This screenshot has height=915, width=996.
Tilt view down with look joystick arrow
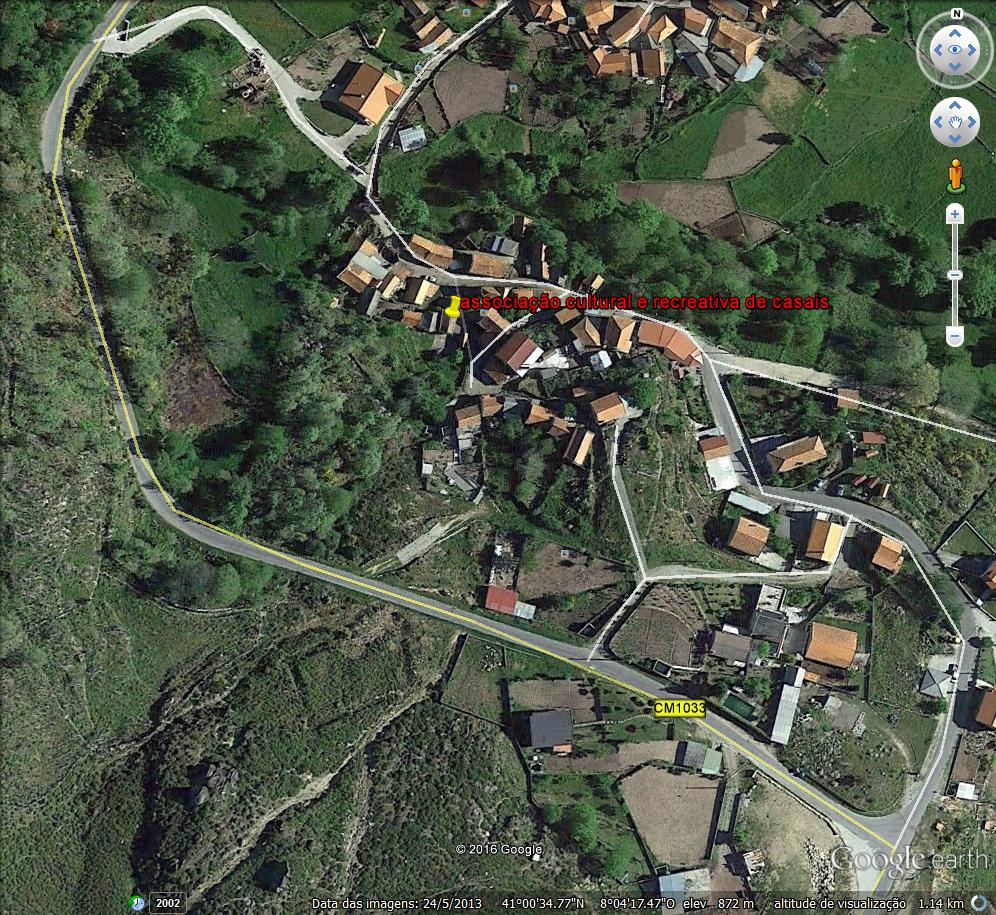[x=955, y=67]
